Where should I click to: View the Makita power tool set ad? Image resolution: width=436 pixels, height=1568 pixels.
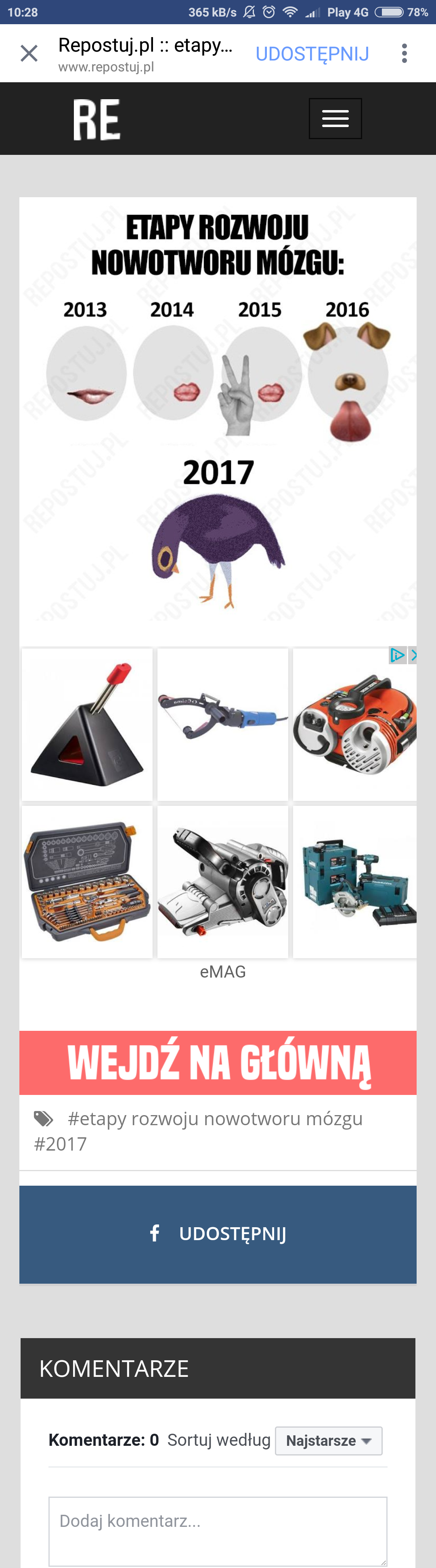pyautogui.click(x=354, y=882)
